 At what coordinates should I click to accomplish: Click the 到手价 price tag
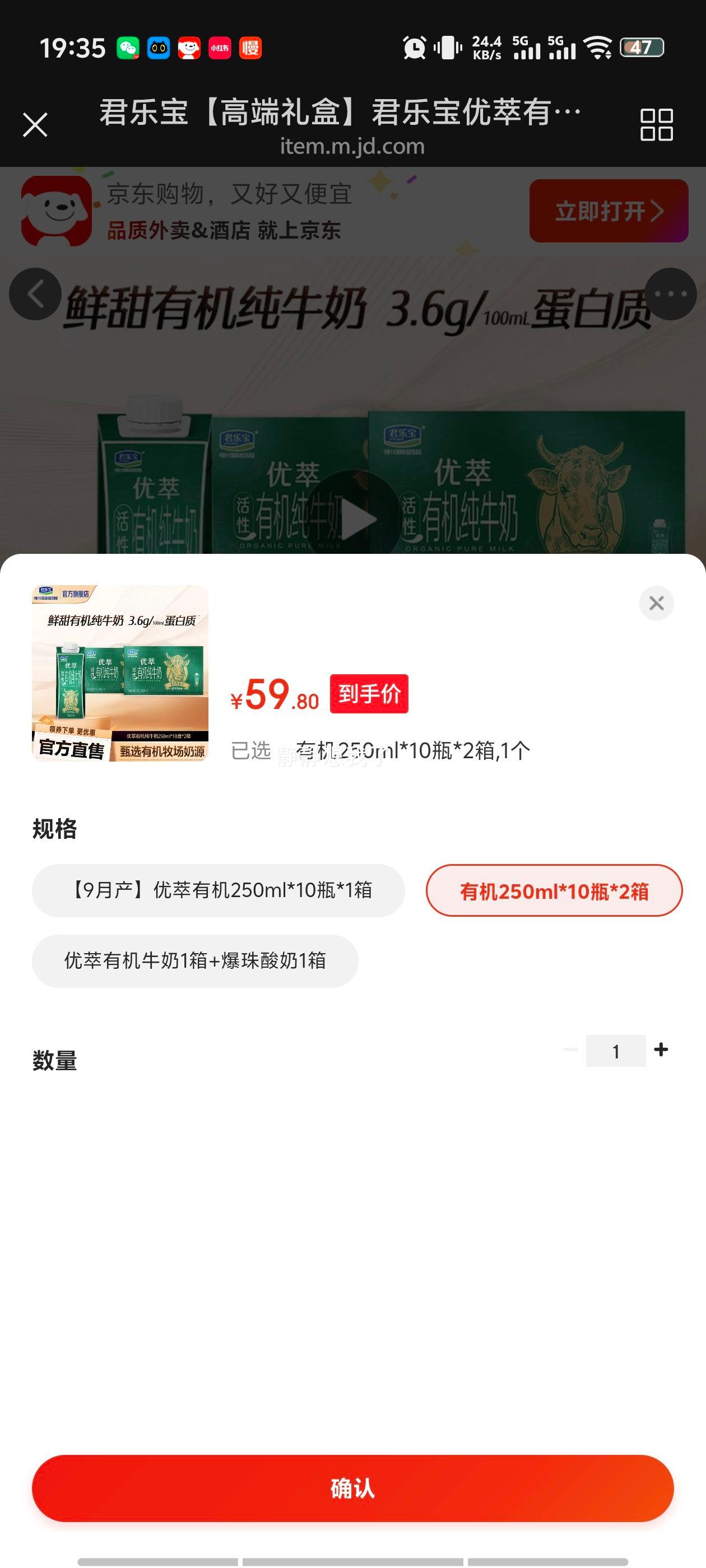[370, 693]
